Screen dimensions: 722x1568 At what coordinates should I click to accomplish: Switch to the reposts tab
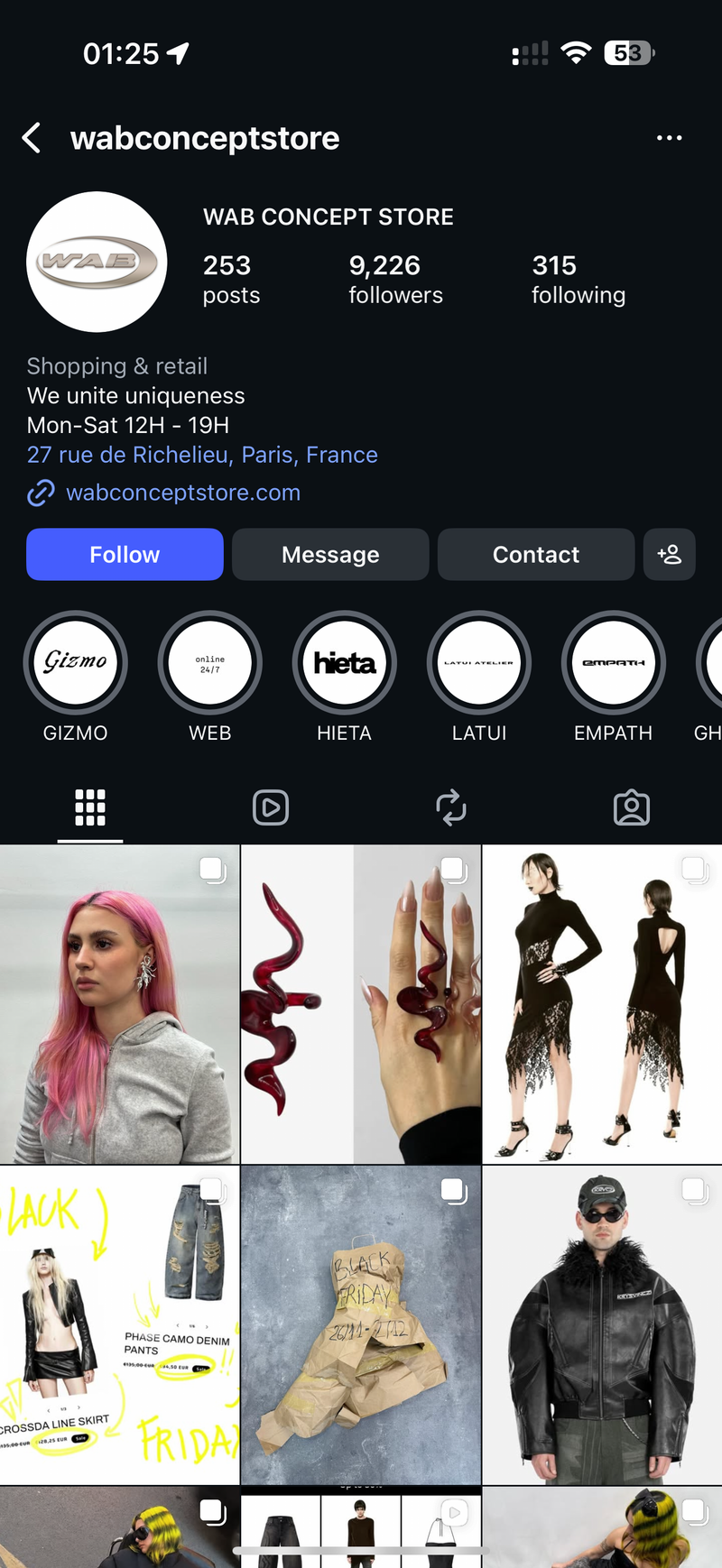451,807
